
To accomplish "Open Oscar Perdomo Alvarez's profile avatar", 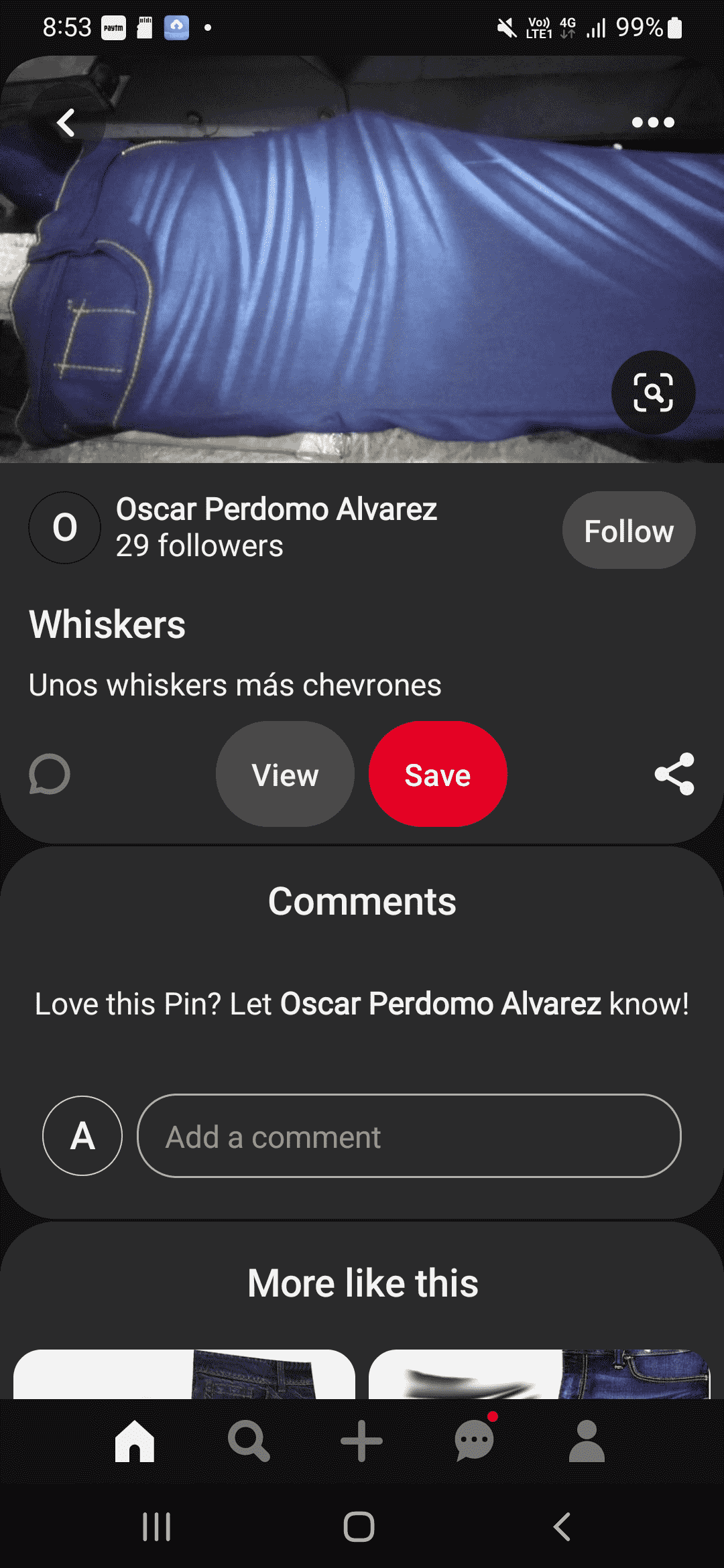I will click(65, 528).
